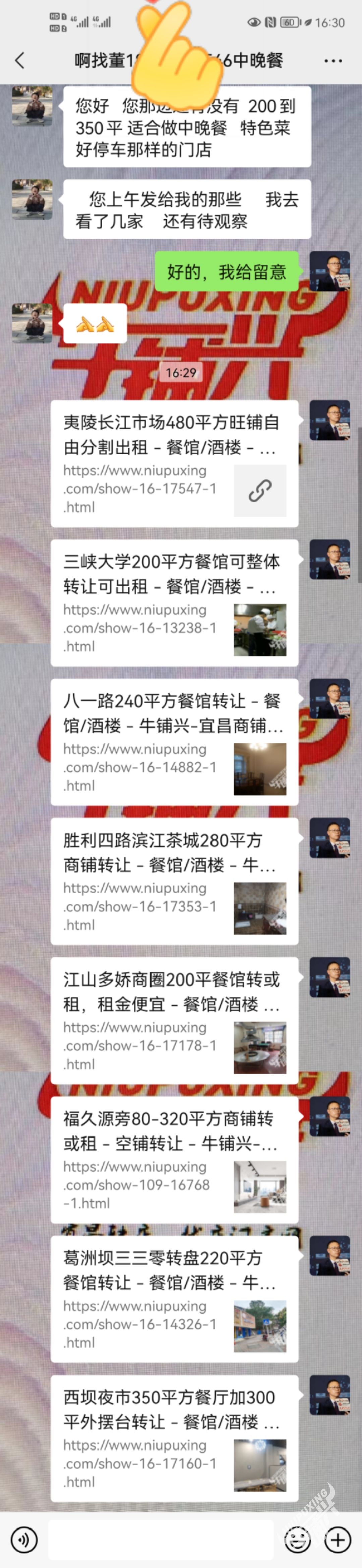Open the emoji sticker panel

pyautogui.click(x=297, y=1540)
